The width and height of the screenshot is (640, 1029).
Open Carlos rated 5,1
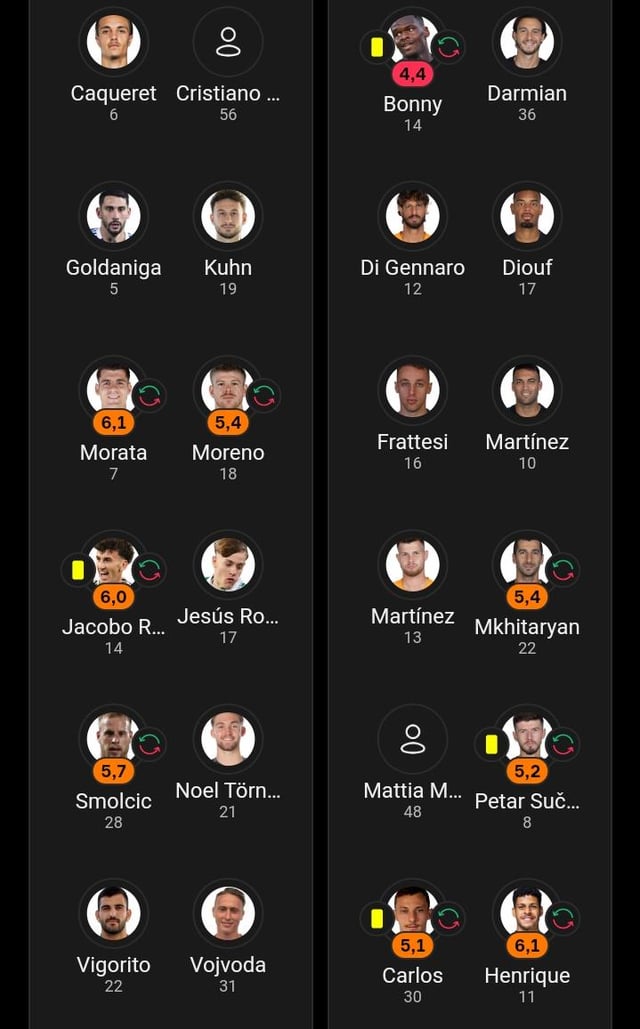point(412,914)
